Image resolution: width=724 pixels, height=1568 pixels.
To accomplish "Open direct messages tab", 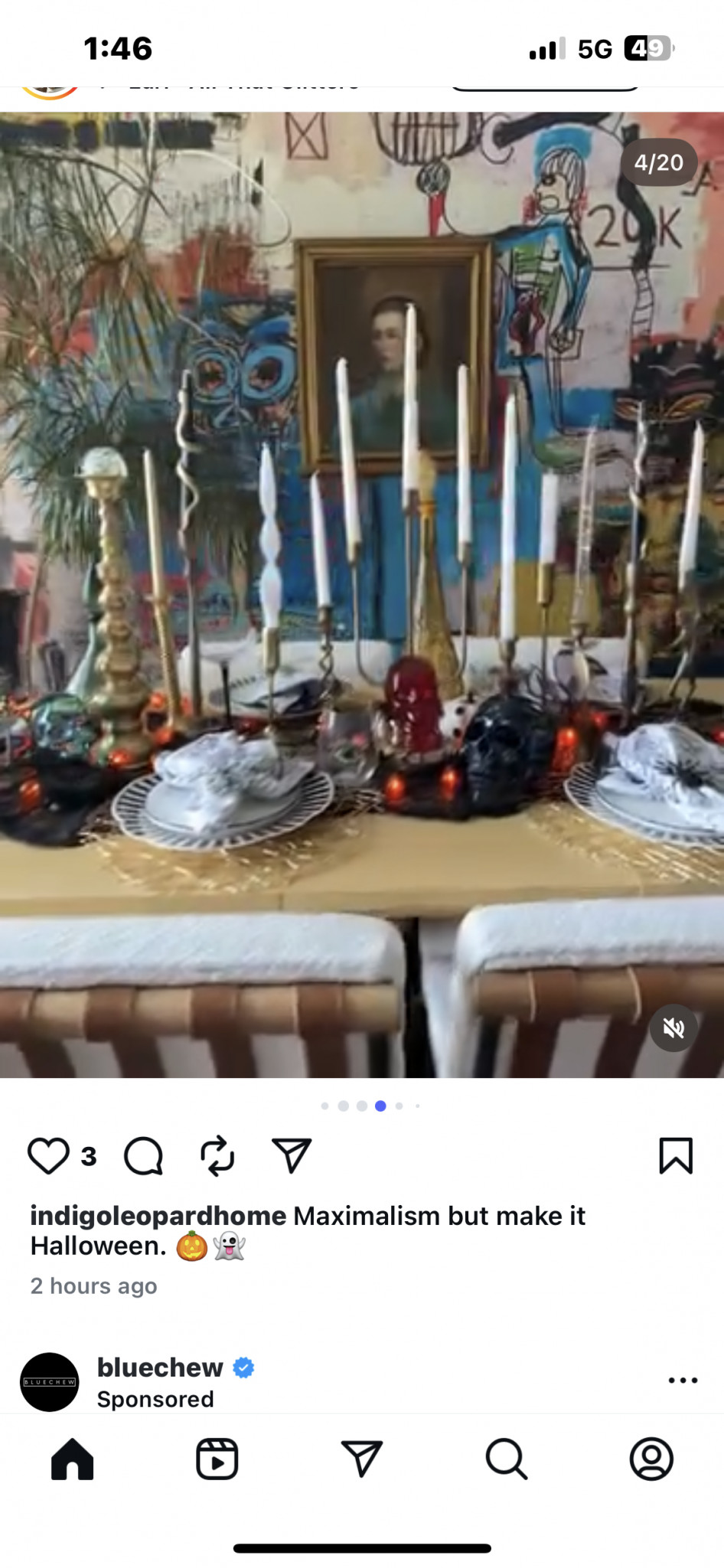I will pos(361,1459).
